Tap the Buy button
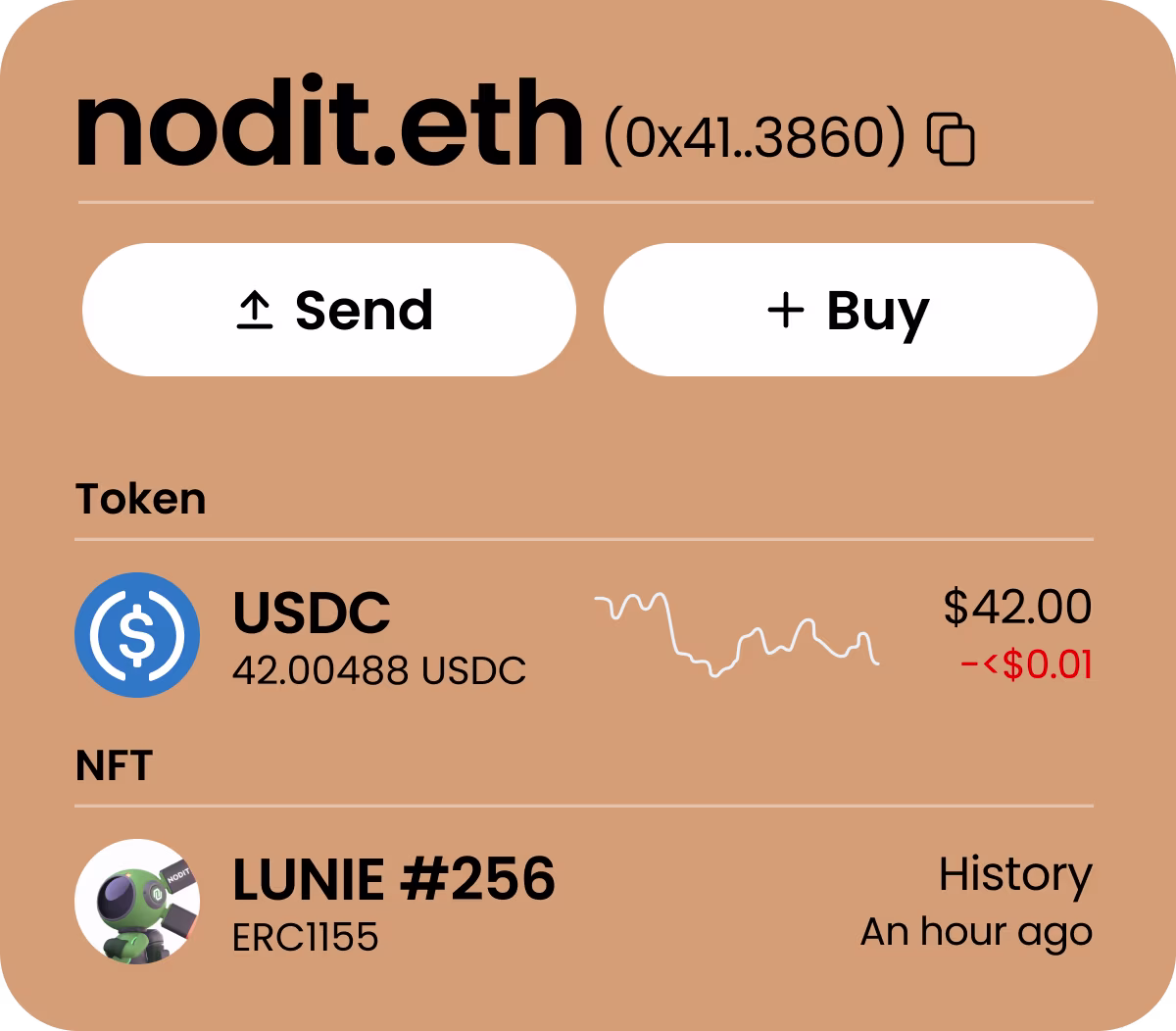The image size is (1176, 1031). (850, 310)
